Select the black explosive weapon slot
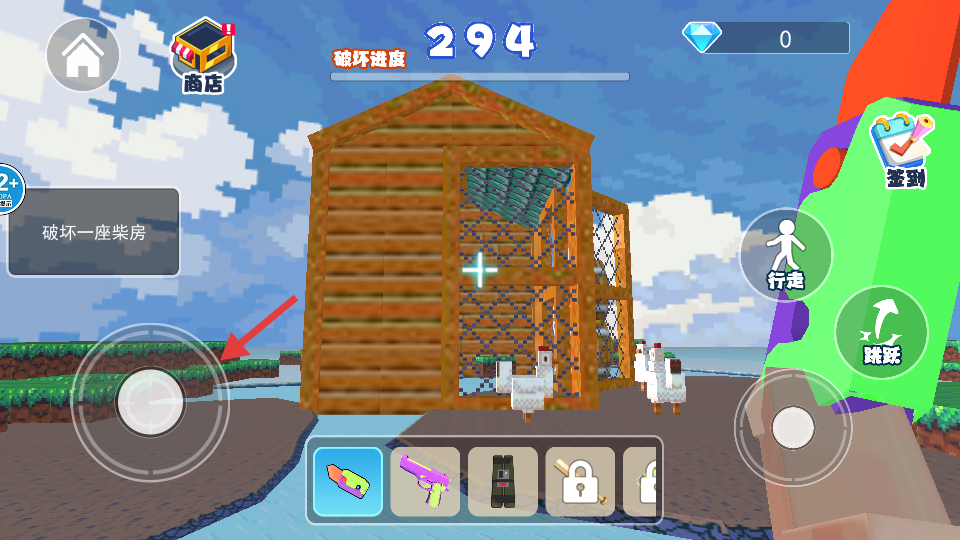 pos(503,481)
